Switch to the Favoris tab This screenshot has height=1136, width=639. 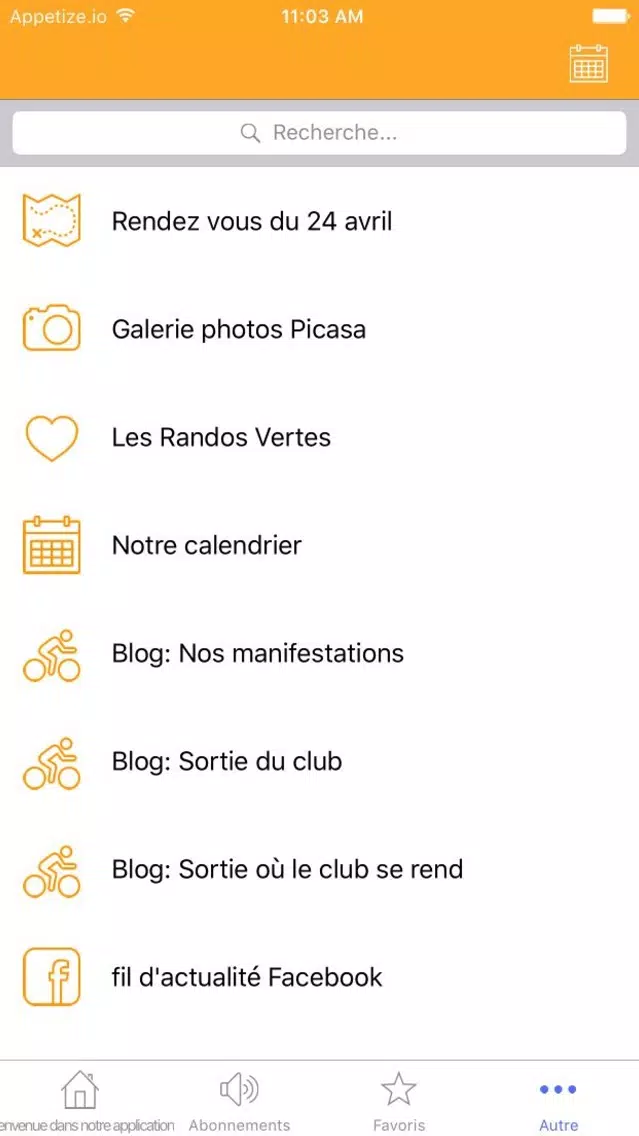[399, 1099]
